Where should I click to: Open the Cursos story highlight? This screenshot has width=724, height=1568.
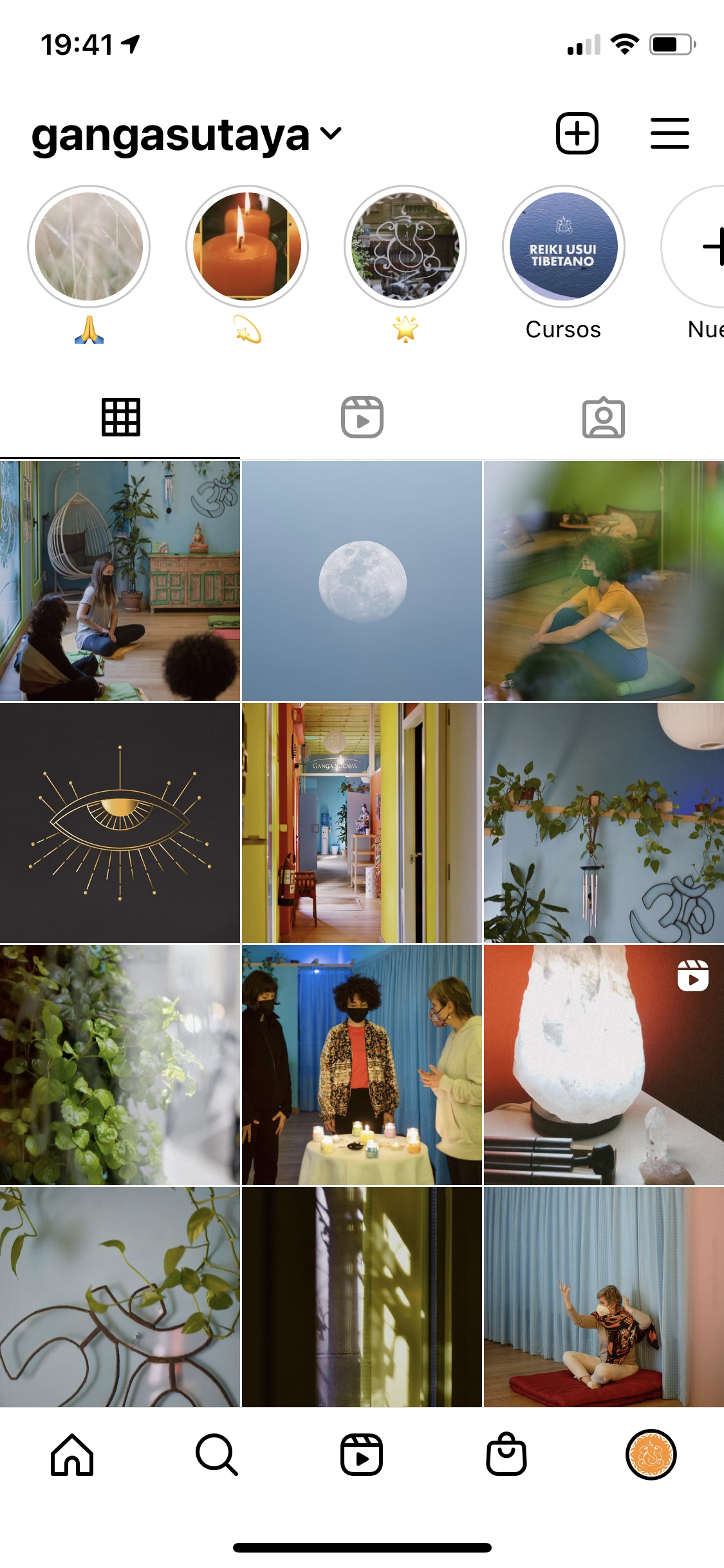[x=563, y=247]
